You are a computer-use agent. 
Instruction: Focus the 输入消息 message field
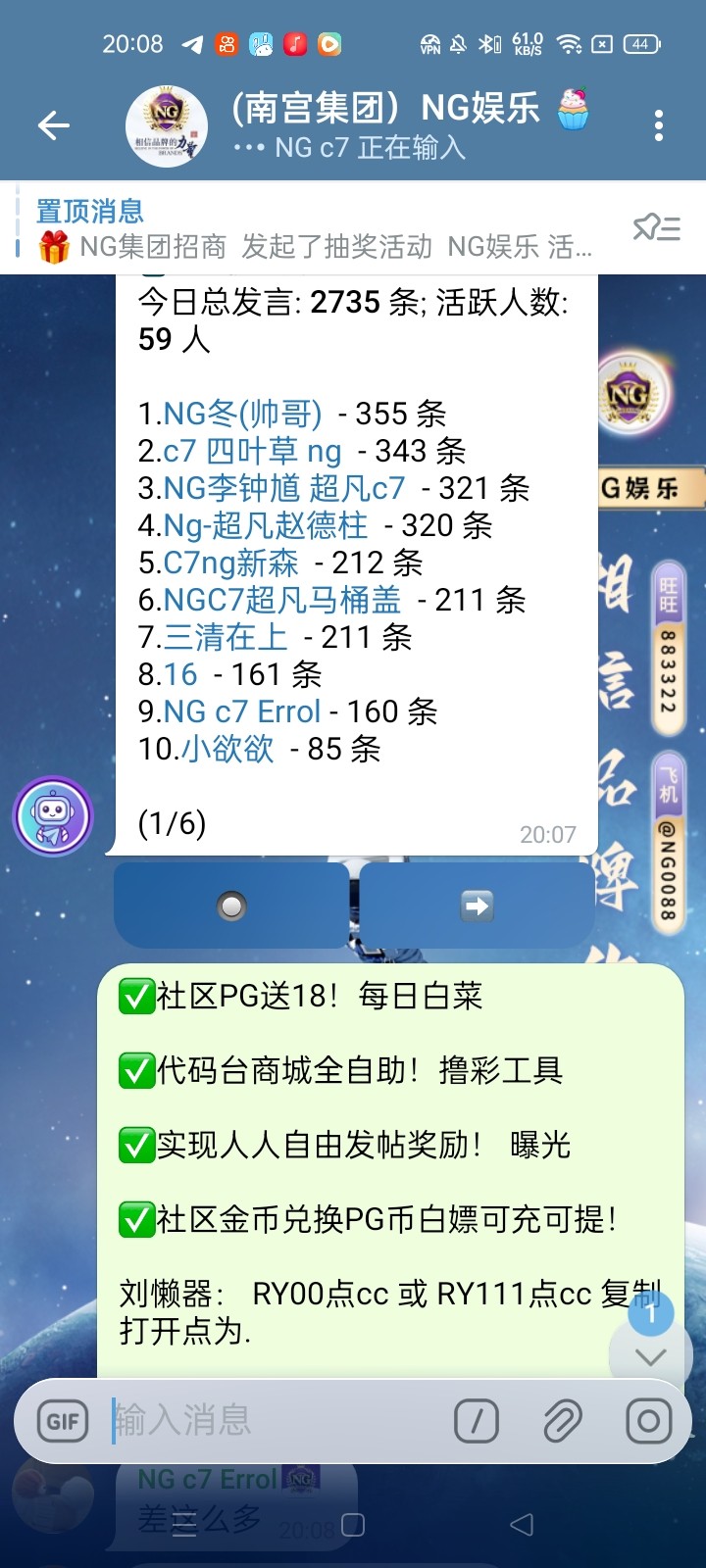[275, 1421]
